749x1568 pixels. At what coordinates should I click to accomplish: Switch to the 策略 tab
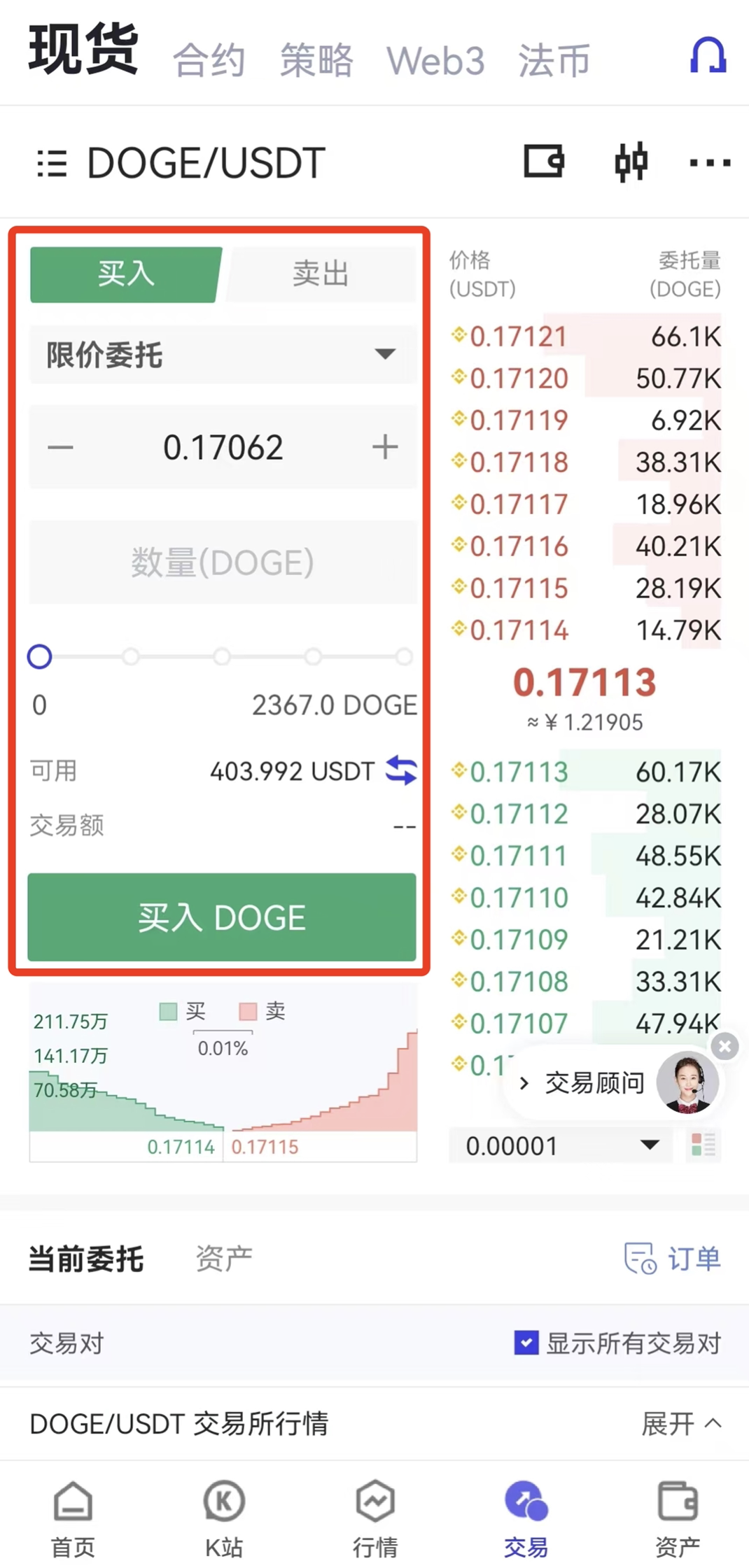[x=316, y=60]
